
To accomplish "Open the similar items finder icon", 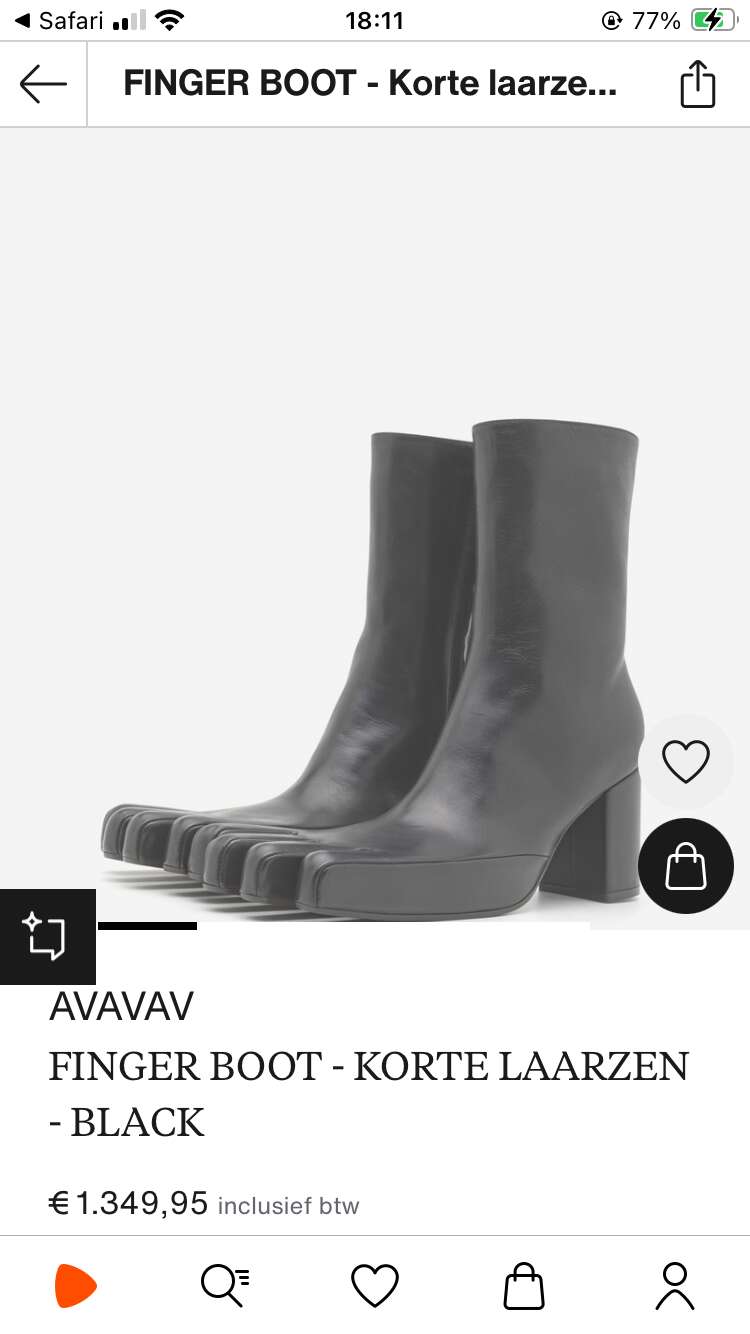I will pyautogui.click(x=47, y=937).
